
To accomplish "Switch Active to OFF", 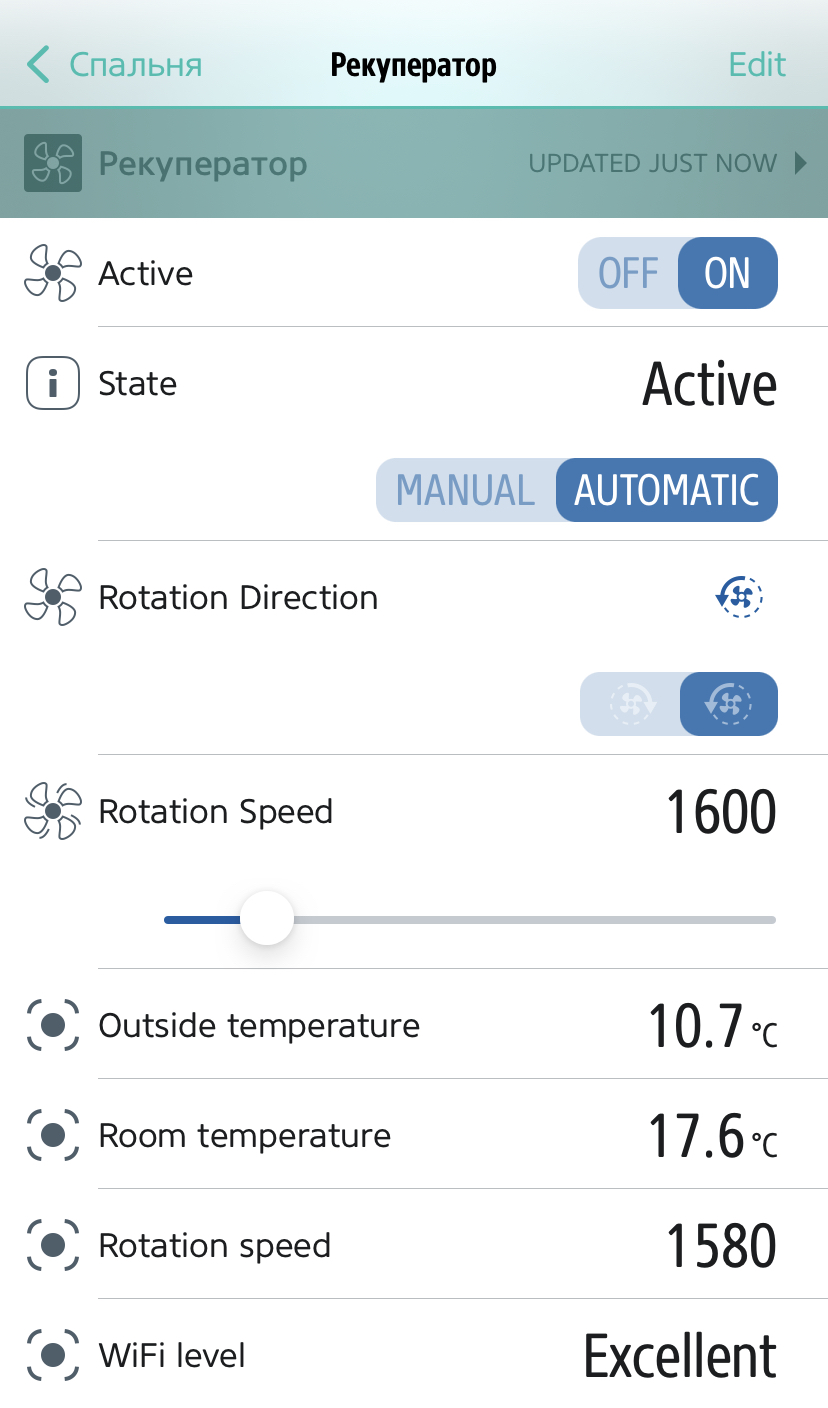I will coord(628,273).
